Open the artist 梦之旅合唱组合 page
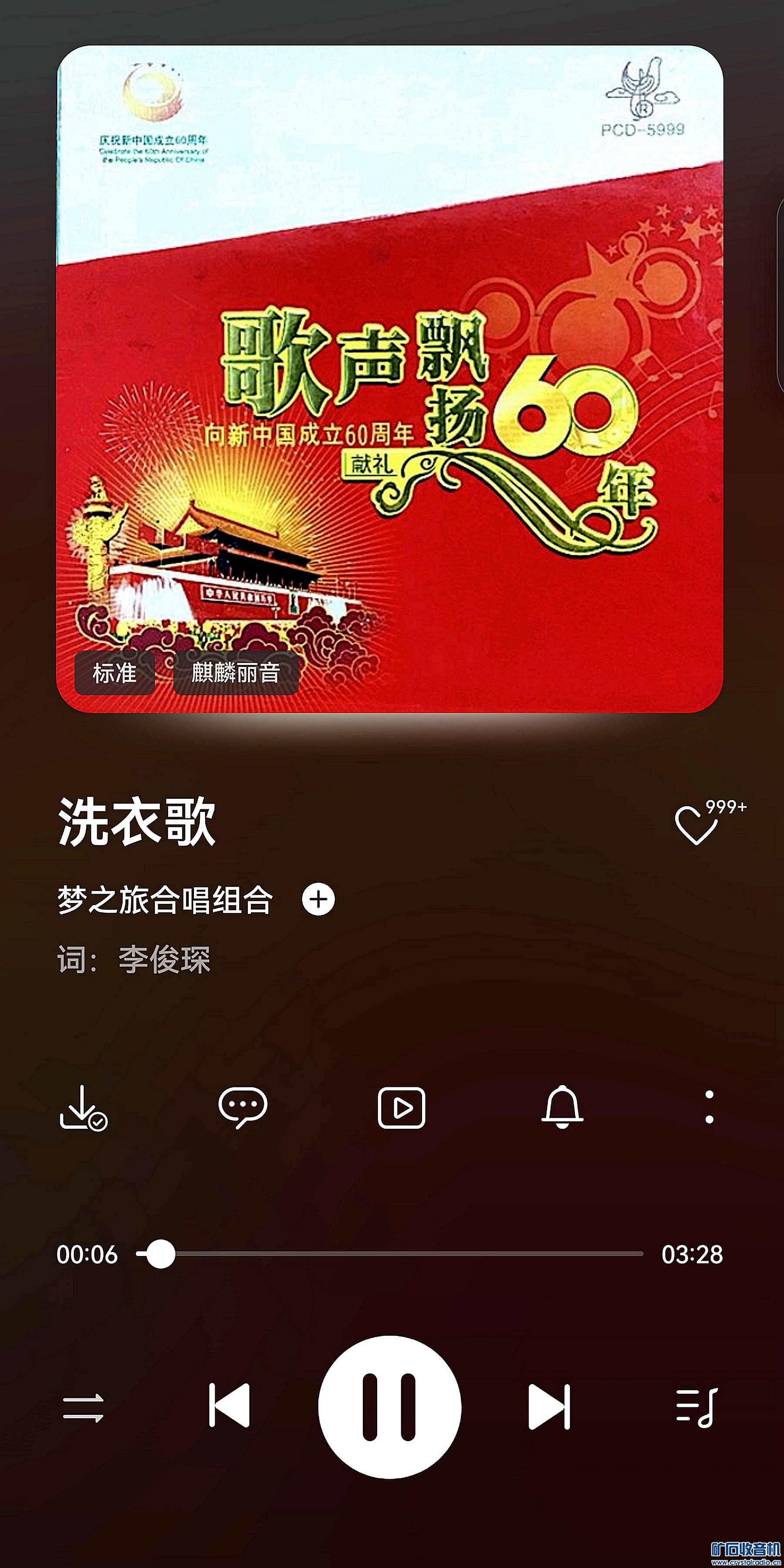Image resolution: width=784 pixels, height=1568 pixels. [165, 899]
